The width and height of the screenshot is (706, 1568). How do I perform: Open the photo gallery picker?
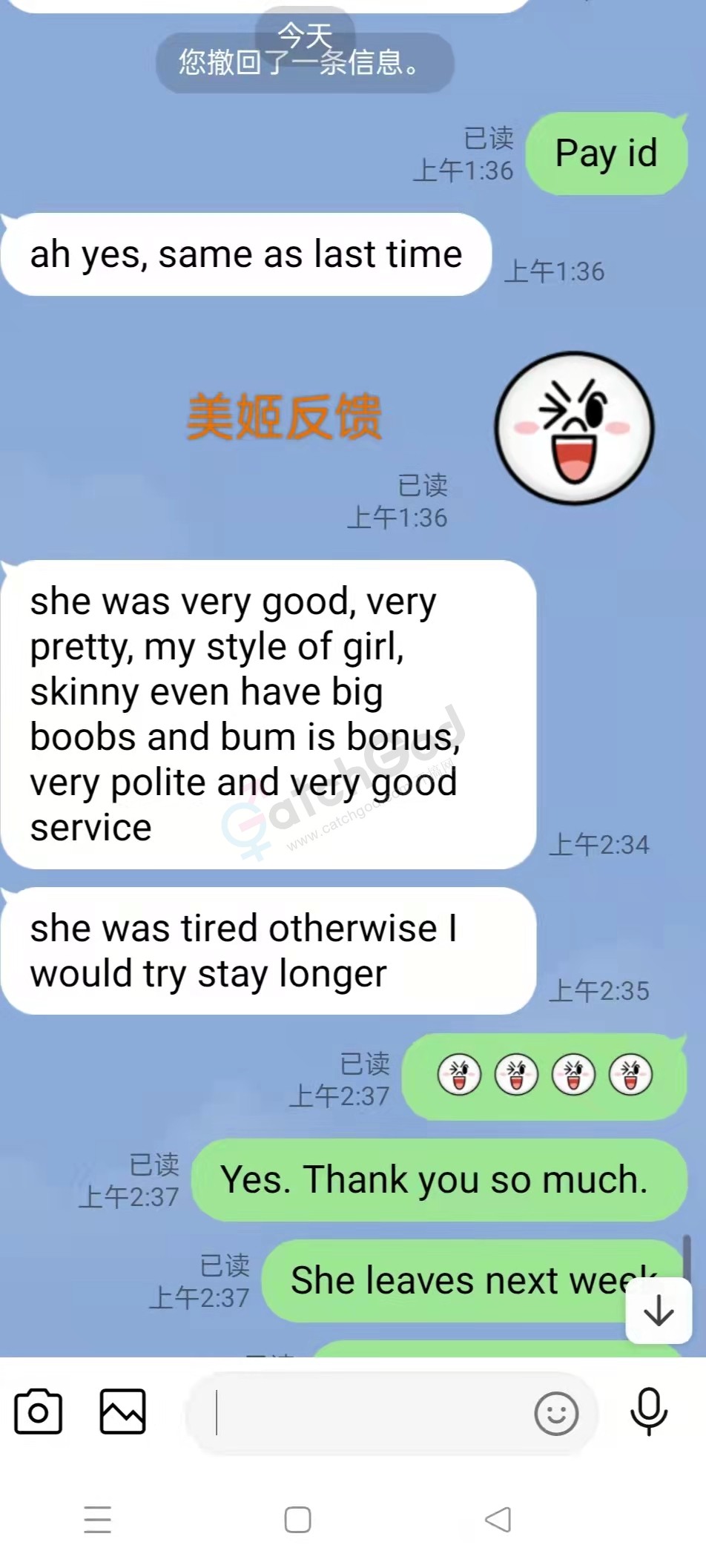click(123, 1411)
